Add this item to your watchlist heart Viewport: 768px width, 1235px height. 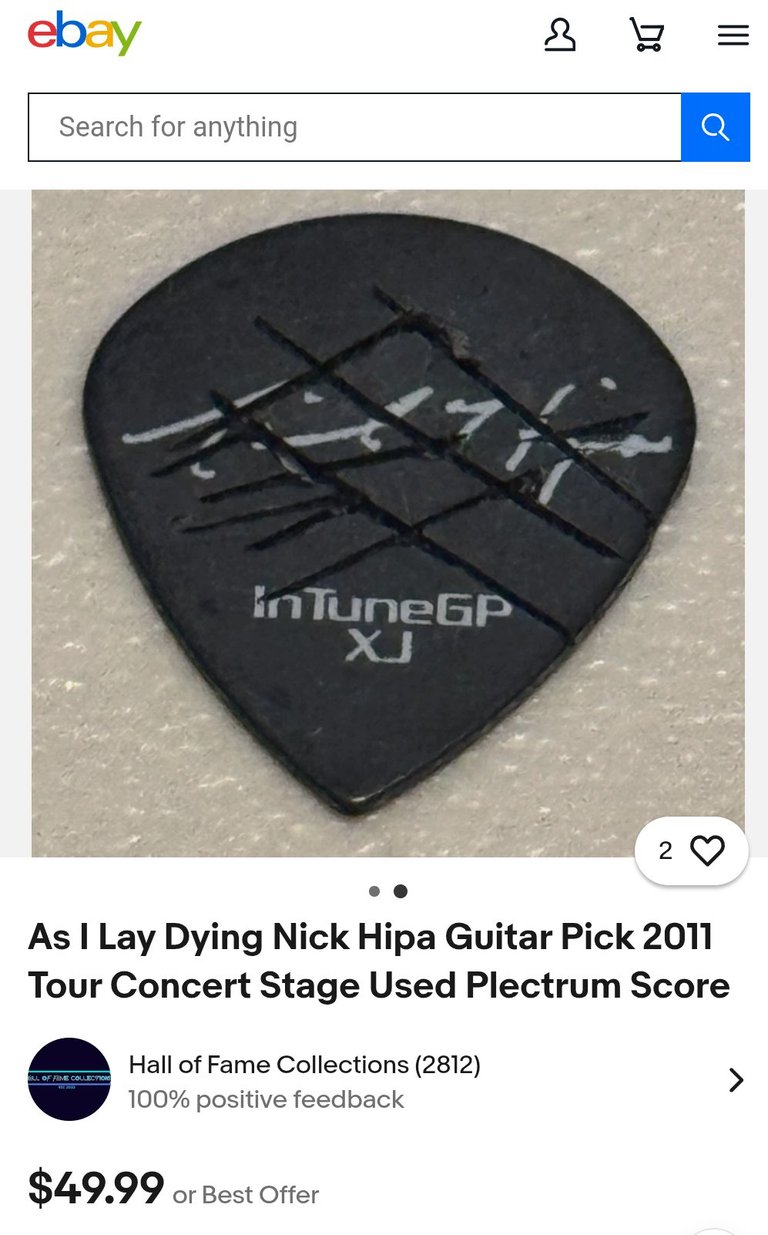coord(707,851)
